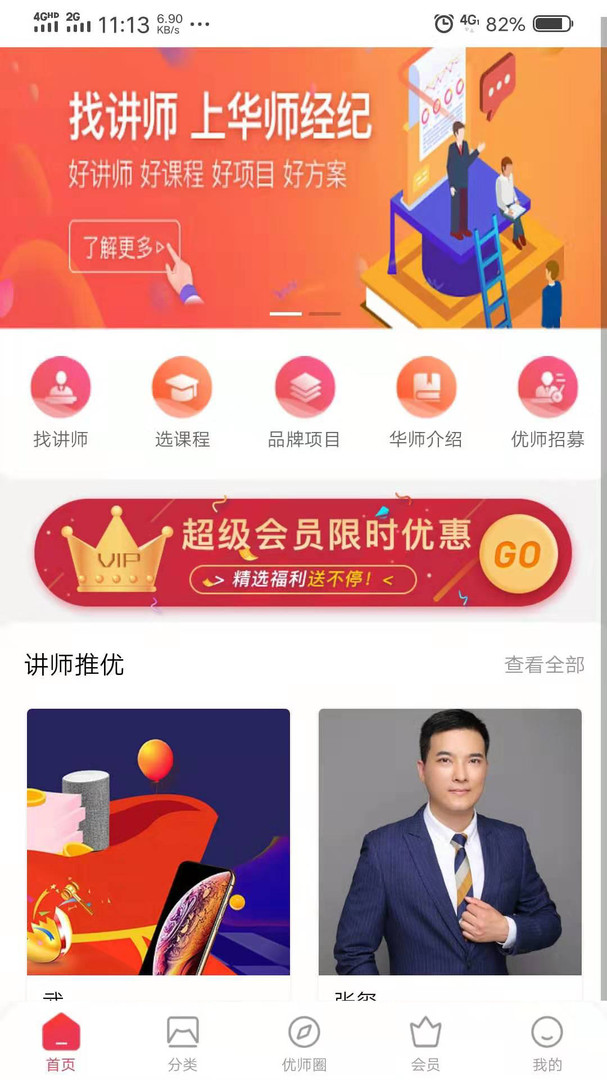Tap the 了解更多 button on the banner
Image resolution: width=607 pixels, height=1080 pixels.
124,247
